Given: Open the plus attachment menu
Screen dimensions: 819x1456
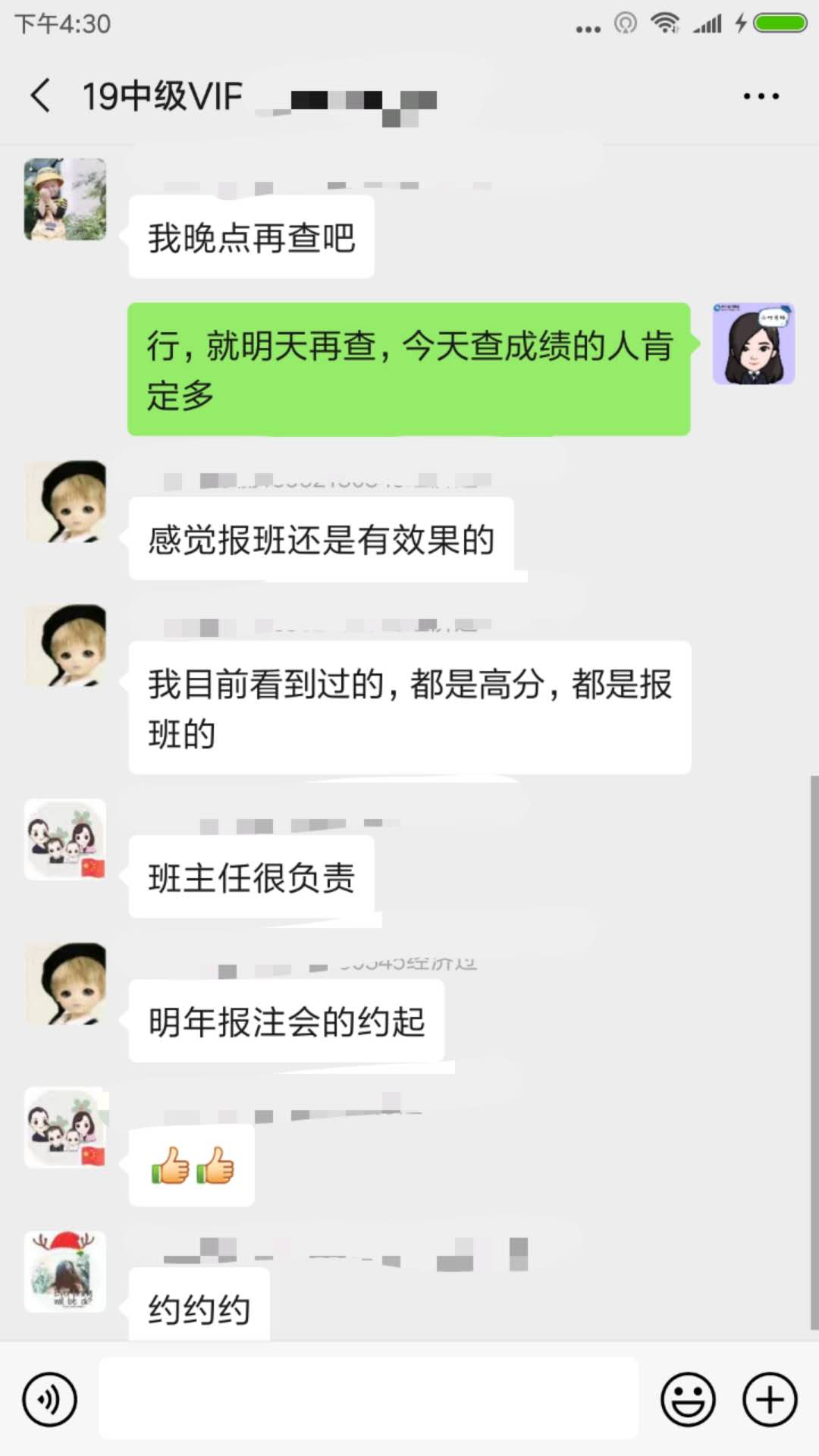Looking at the screenshot, I should tap(769, 1399).
